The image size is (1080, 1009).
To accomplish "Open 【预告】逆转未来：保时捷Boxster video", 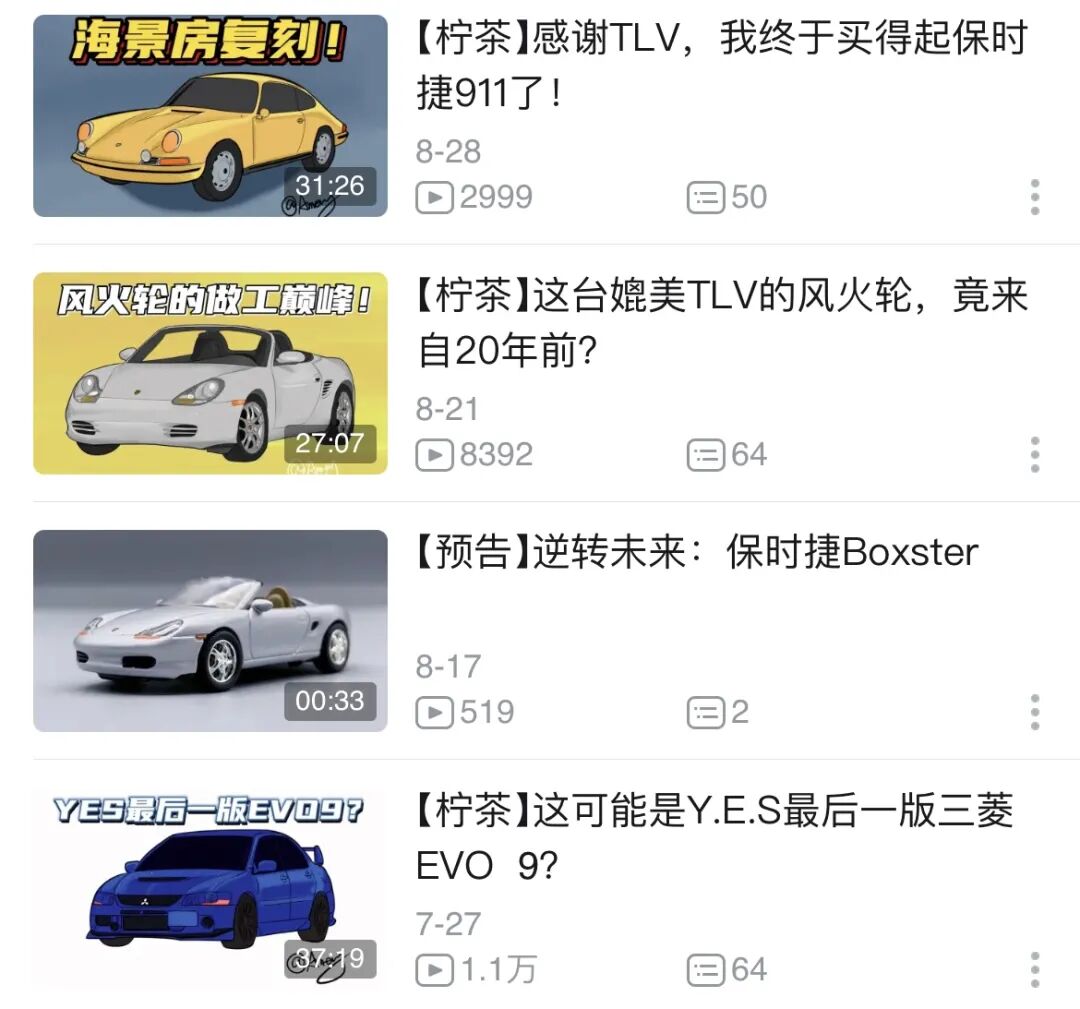I will pyautogui.click(x=696, y=553).
